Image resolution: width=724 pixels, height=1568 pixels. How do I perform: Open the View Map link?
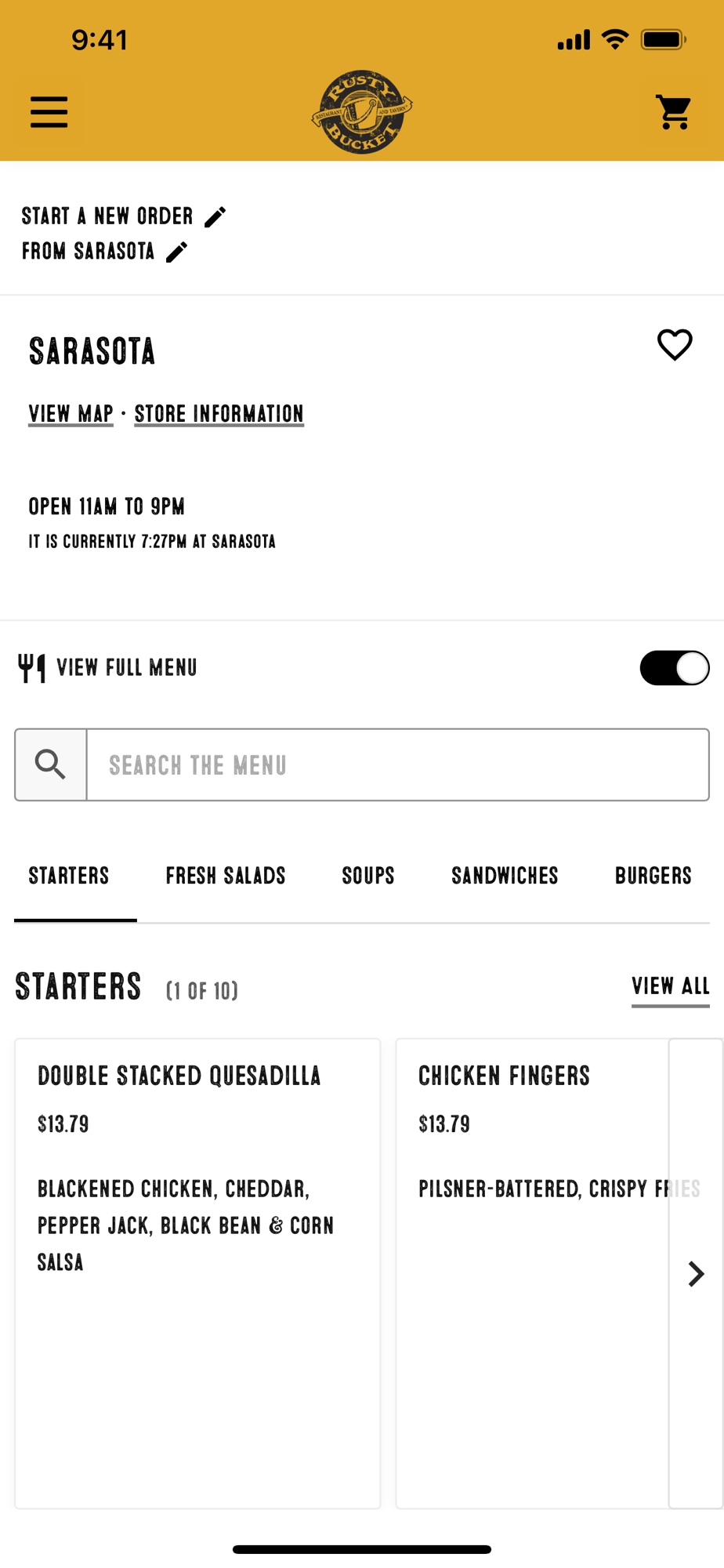71,414
